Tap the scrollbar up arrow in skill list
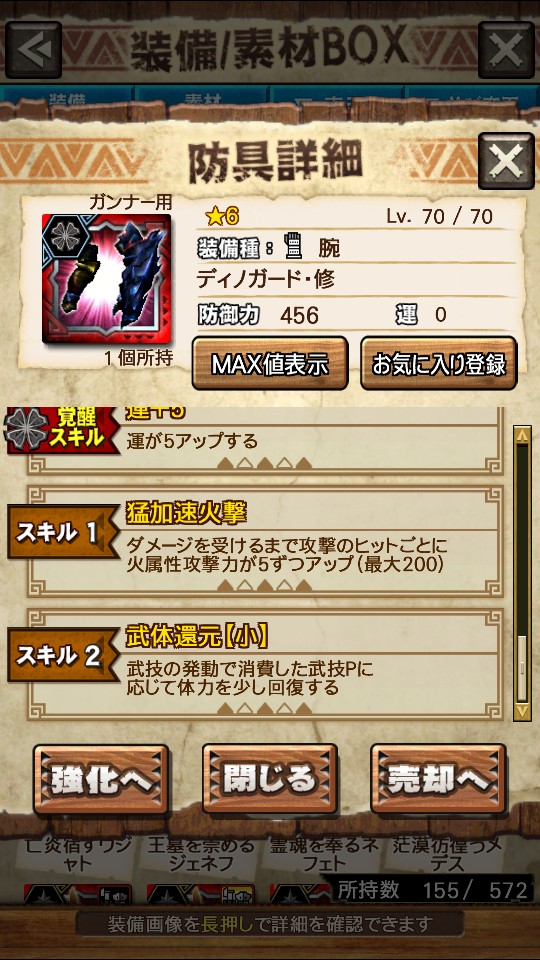The image size is (540, 960). 522,435
